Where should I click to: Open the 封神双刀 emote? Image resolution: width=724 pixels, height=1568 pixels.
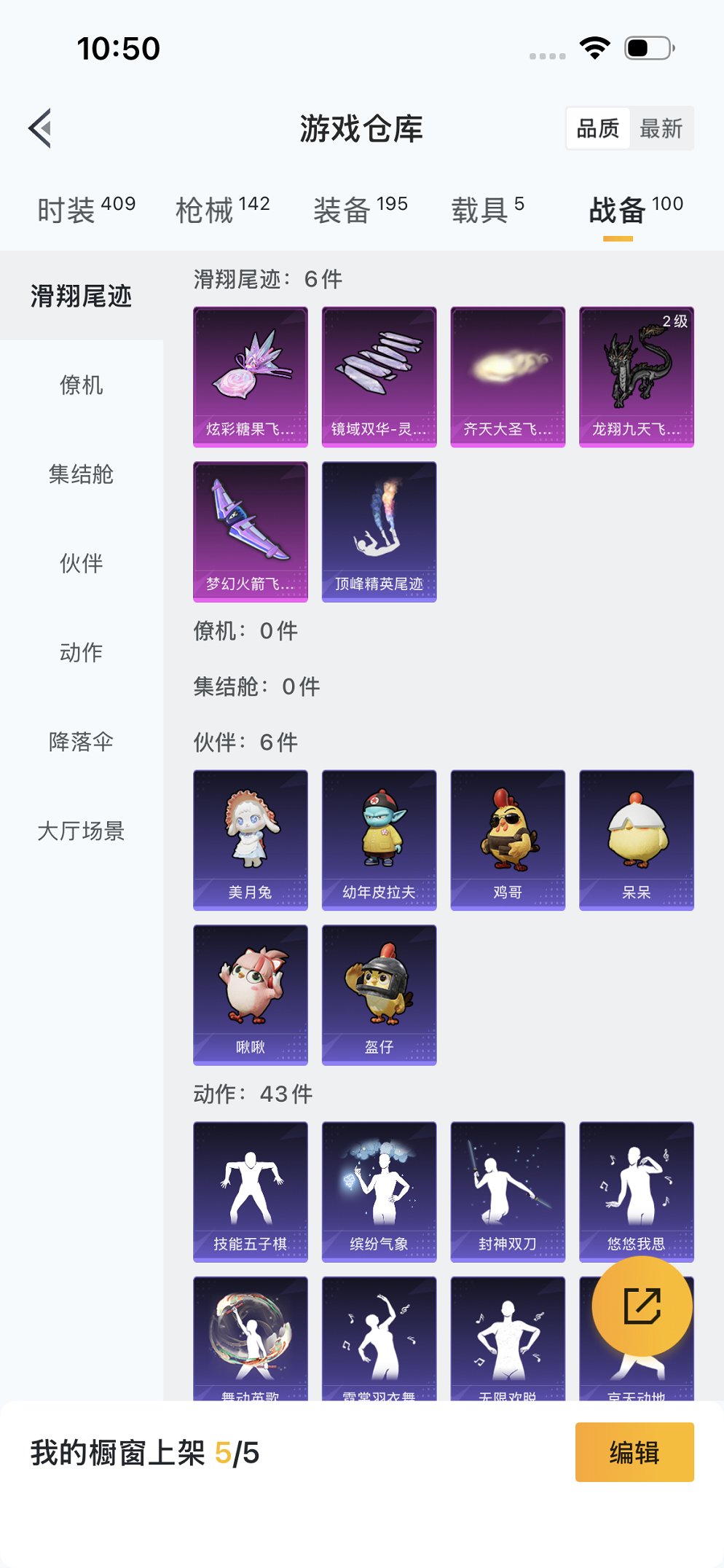click(x=508, y=1191)
